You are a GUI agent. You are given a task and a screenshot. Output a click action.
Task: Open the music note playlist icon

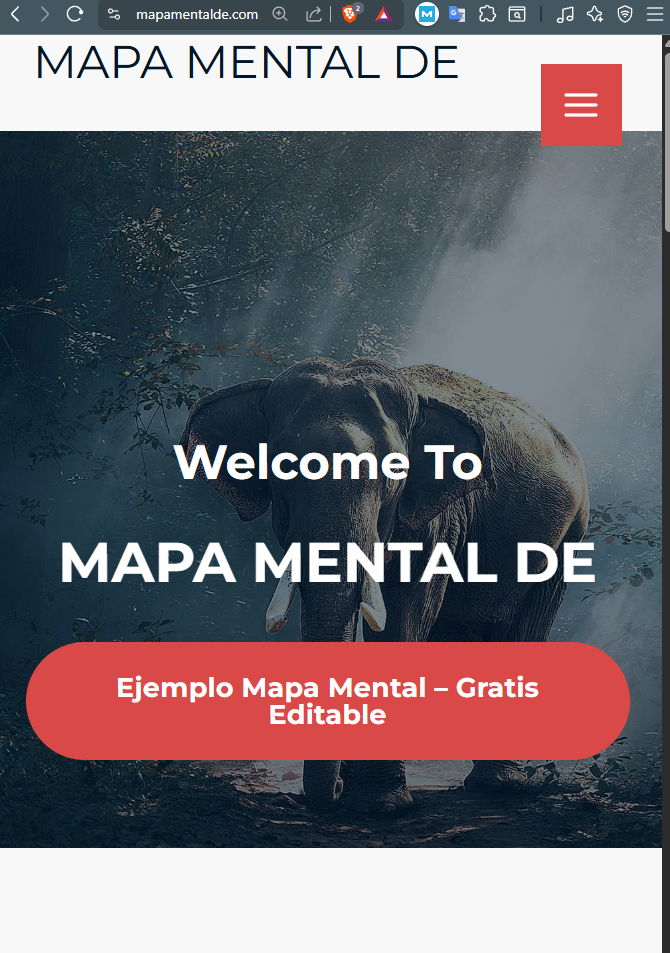coord(565,14)
